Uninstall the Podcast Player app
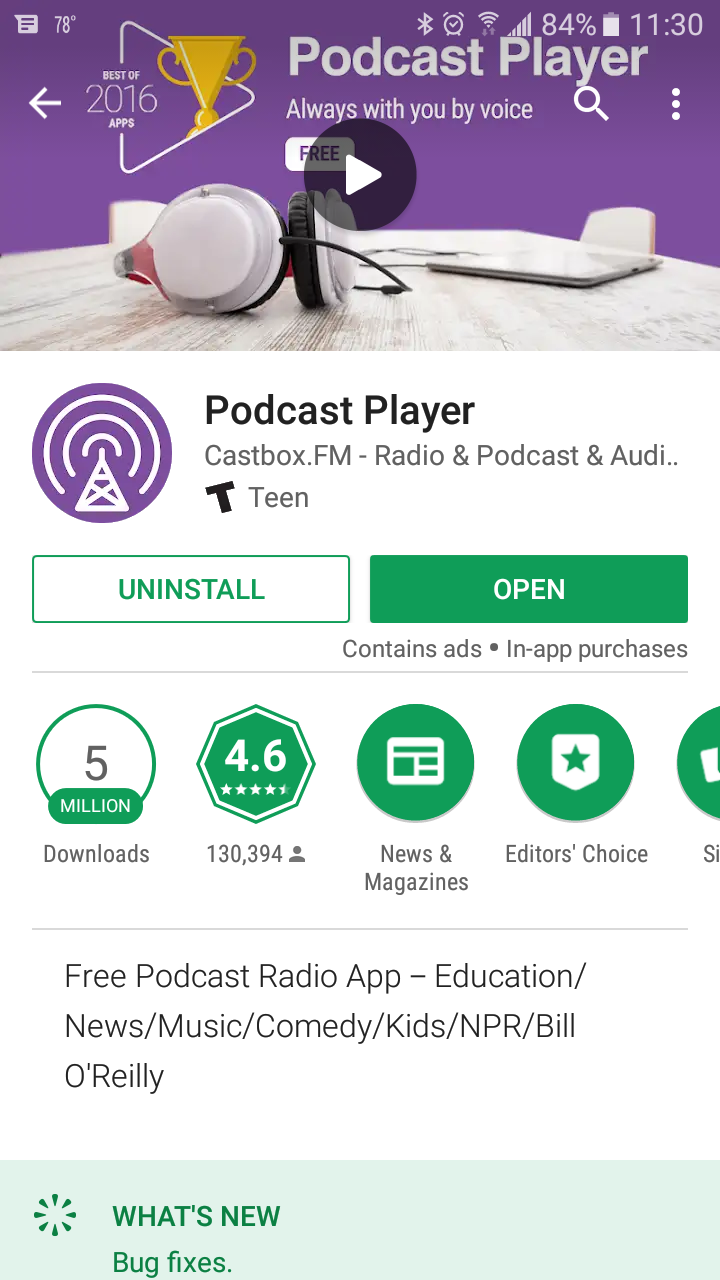 click(x=191, y=589)
